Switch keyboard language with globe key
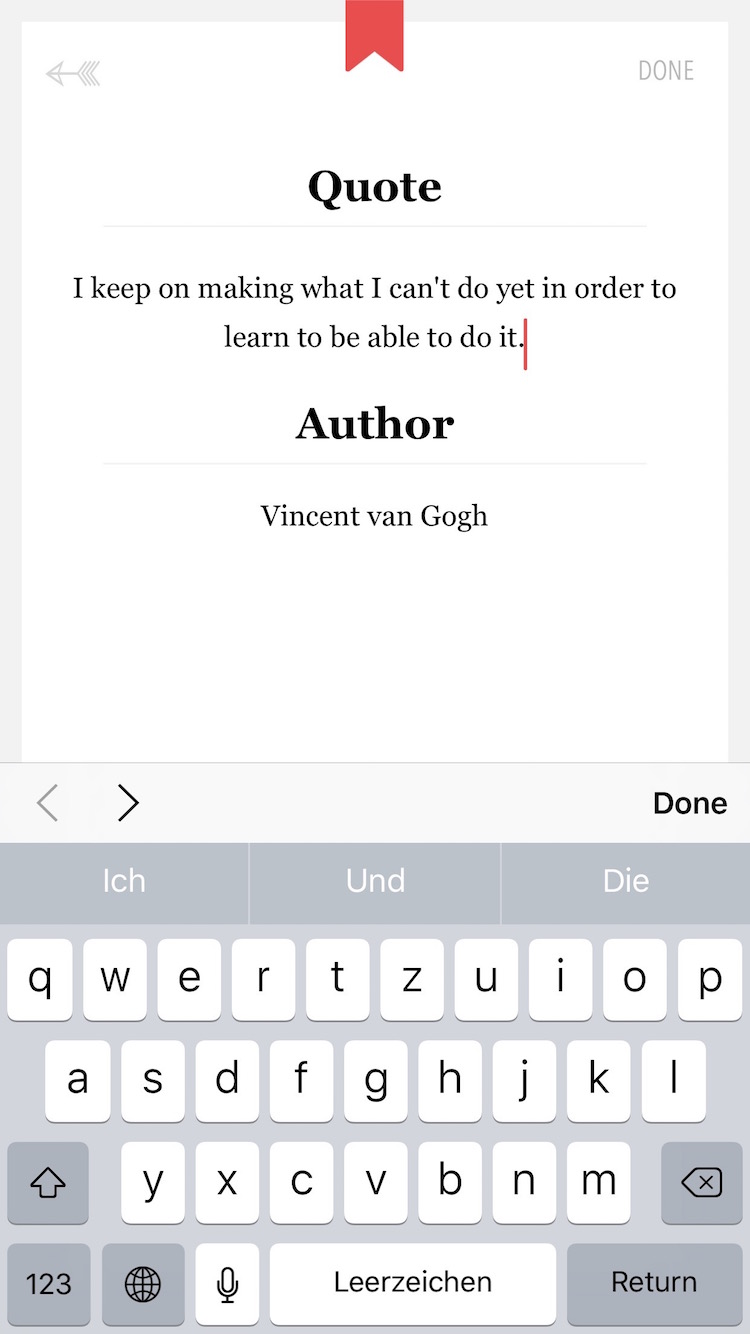750x1334 pixels. tap(143, 1284)
